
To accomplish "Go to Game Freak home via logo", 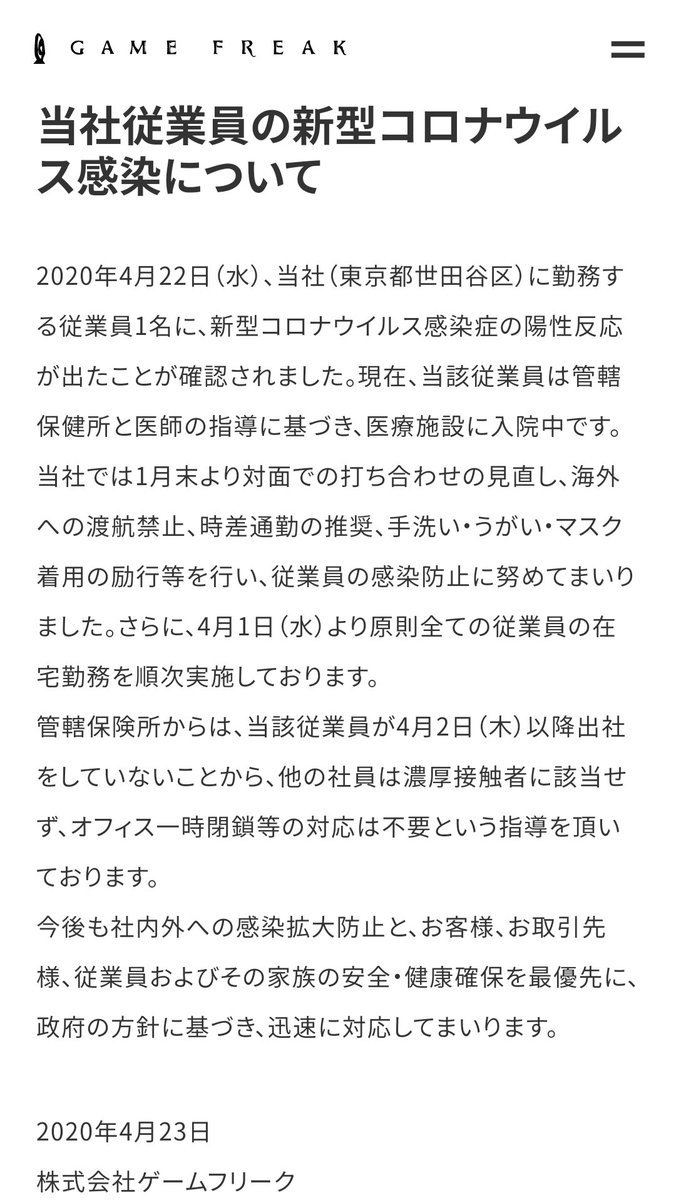I will pyautogui.click(x=191, y=47).
